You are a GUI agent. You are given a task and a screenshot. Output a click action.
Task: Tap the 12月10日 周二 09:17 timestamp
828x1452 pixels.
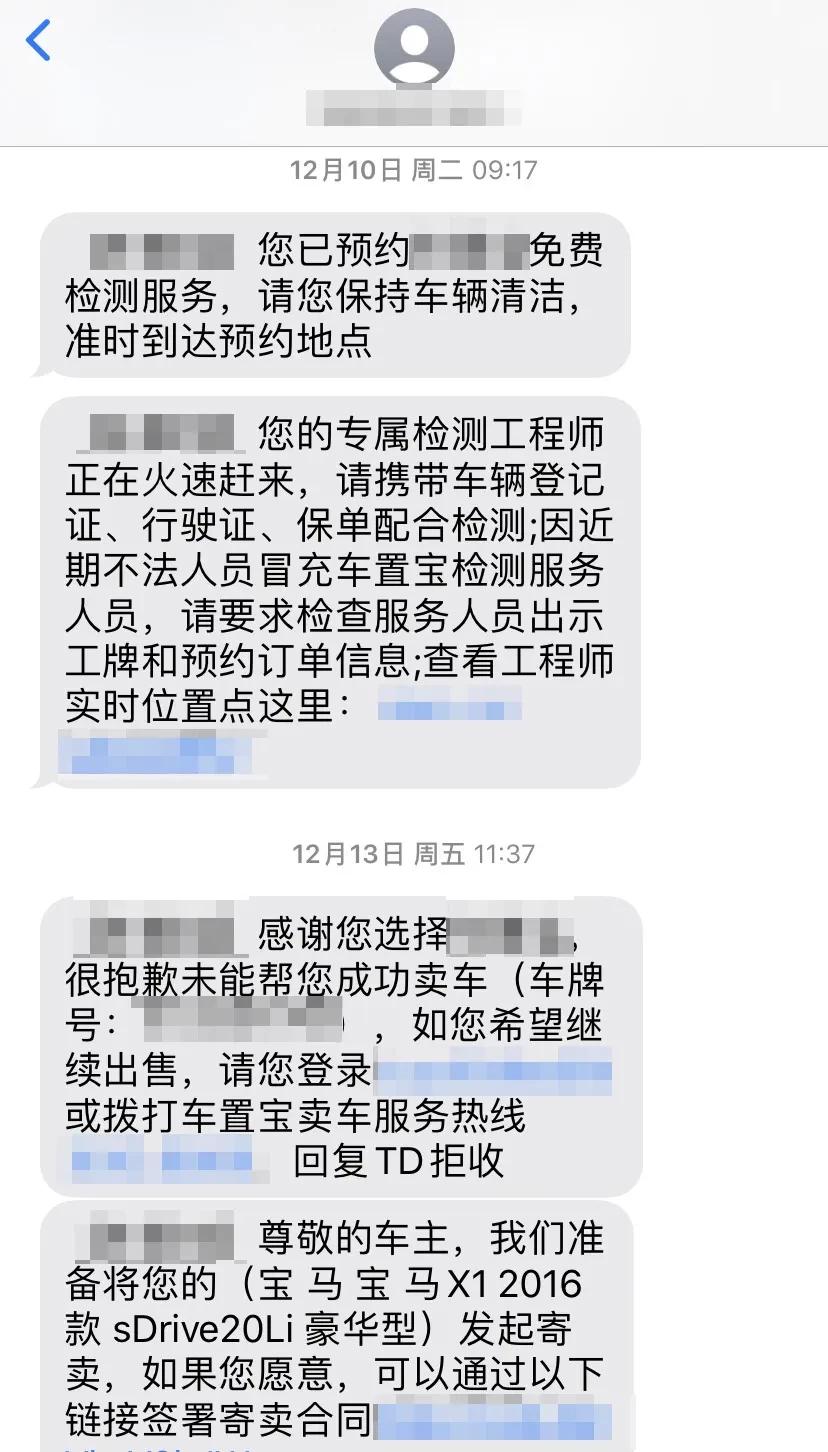coord(414,170)
